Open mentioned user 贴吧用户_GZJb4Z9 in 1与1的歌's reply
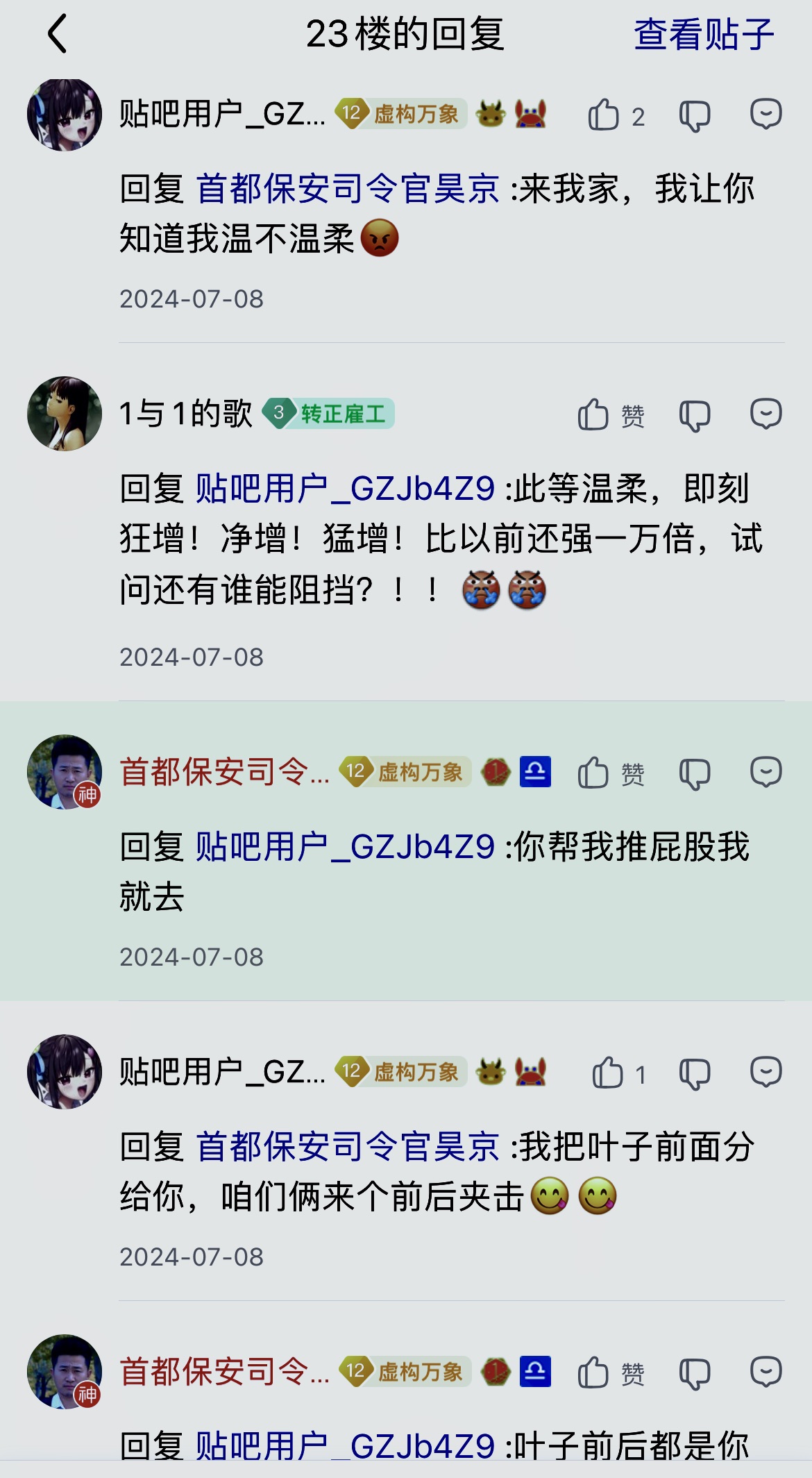This screenshot has height=1478, width=812. point(345,489)
